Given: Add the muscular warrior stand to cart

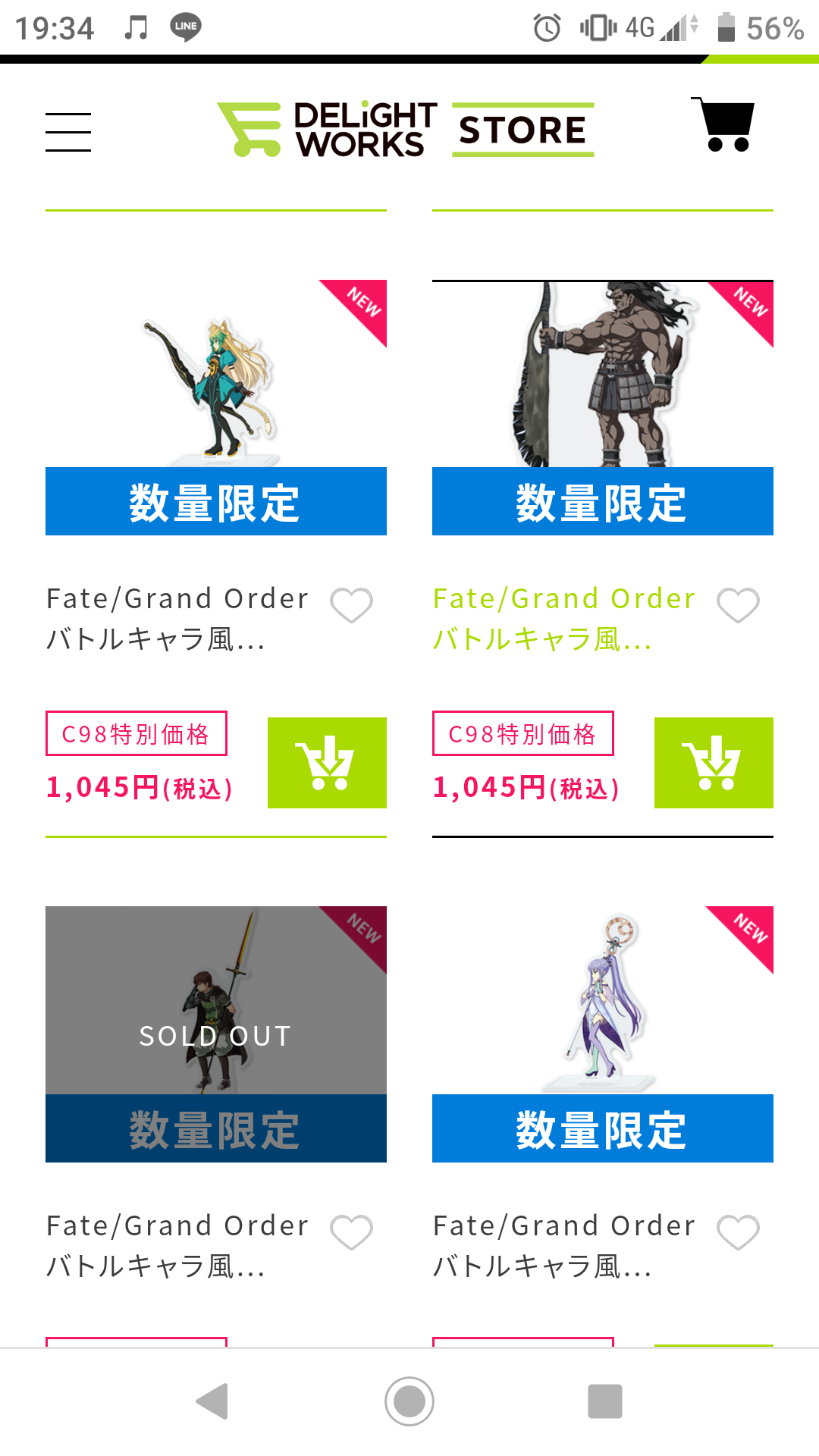Looking at the screenshot, I should [x=714, y=763].
